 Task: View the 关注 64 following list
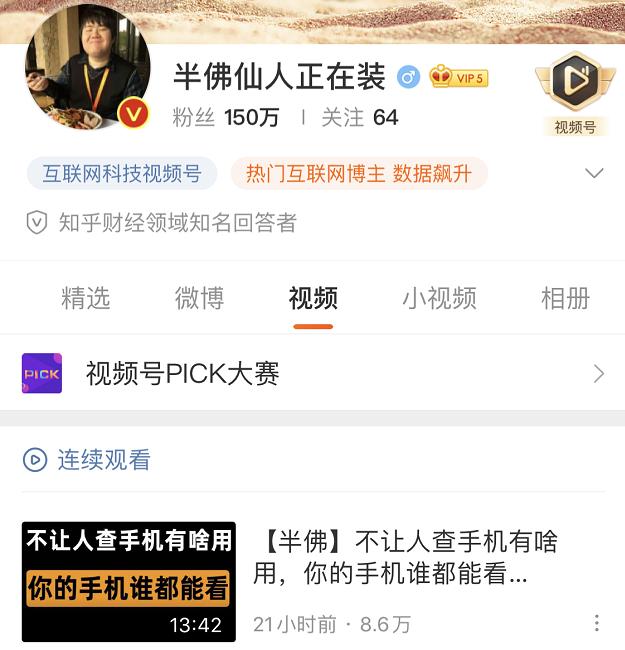click(359, 117)
